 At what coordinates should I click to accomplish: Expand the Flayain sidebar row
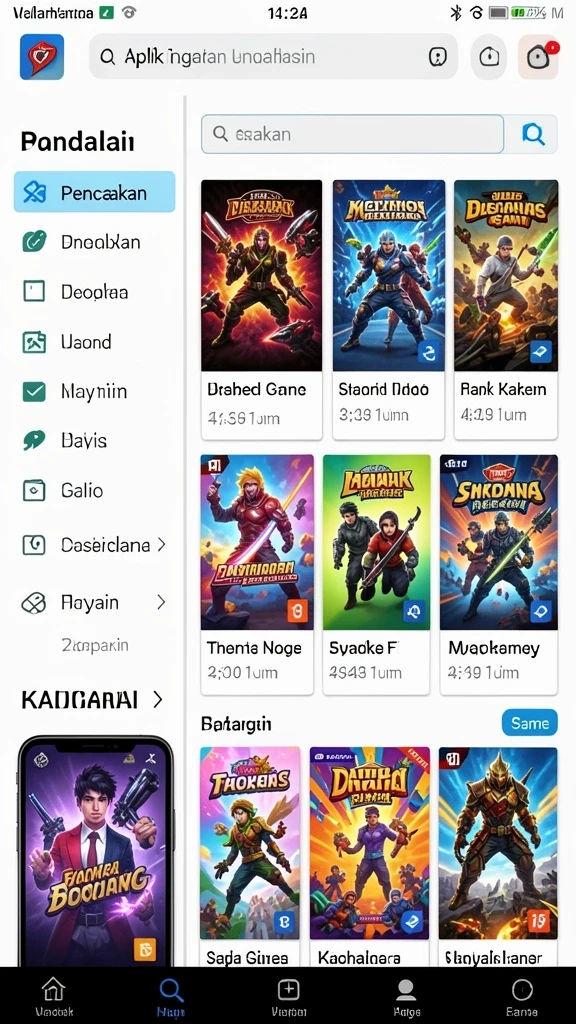(x=94, y=602)
